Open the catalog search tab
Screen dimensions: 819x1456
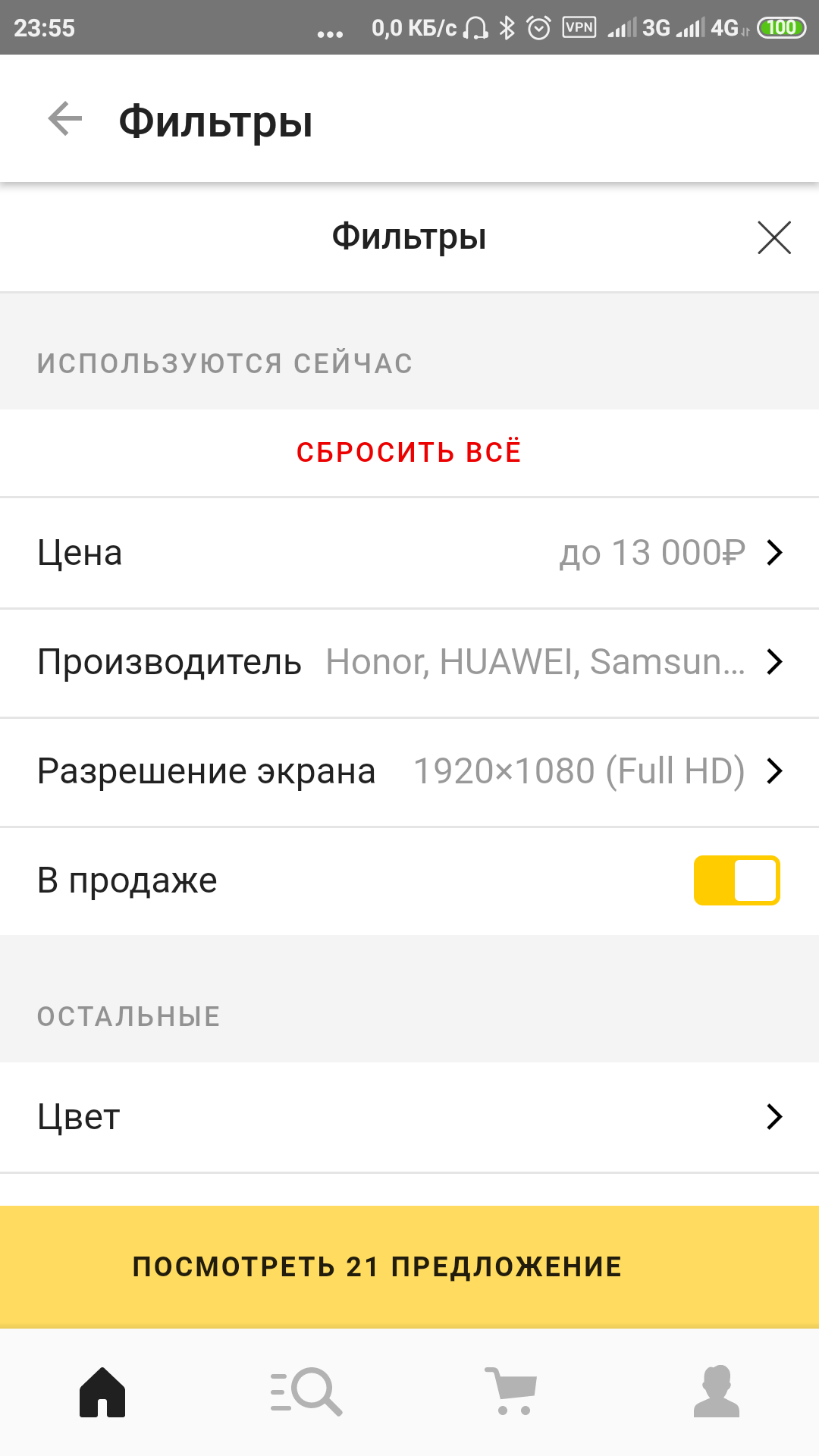(x=306, y=1392)
